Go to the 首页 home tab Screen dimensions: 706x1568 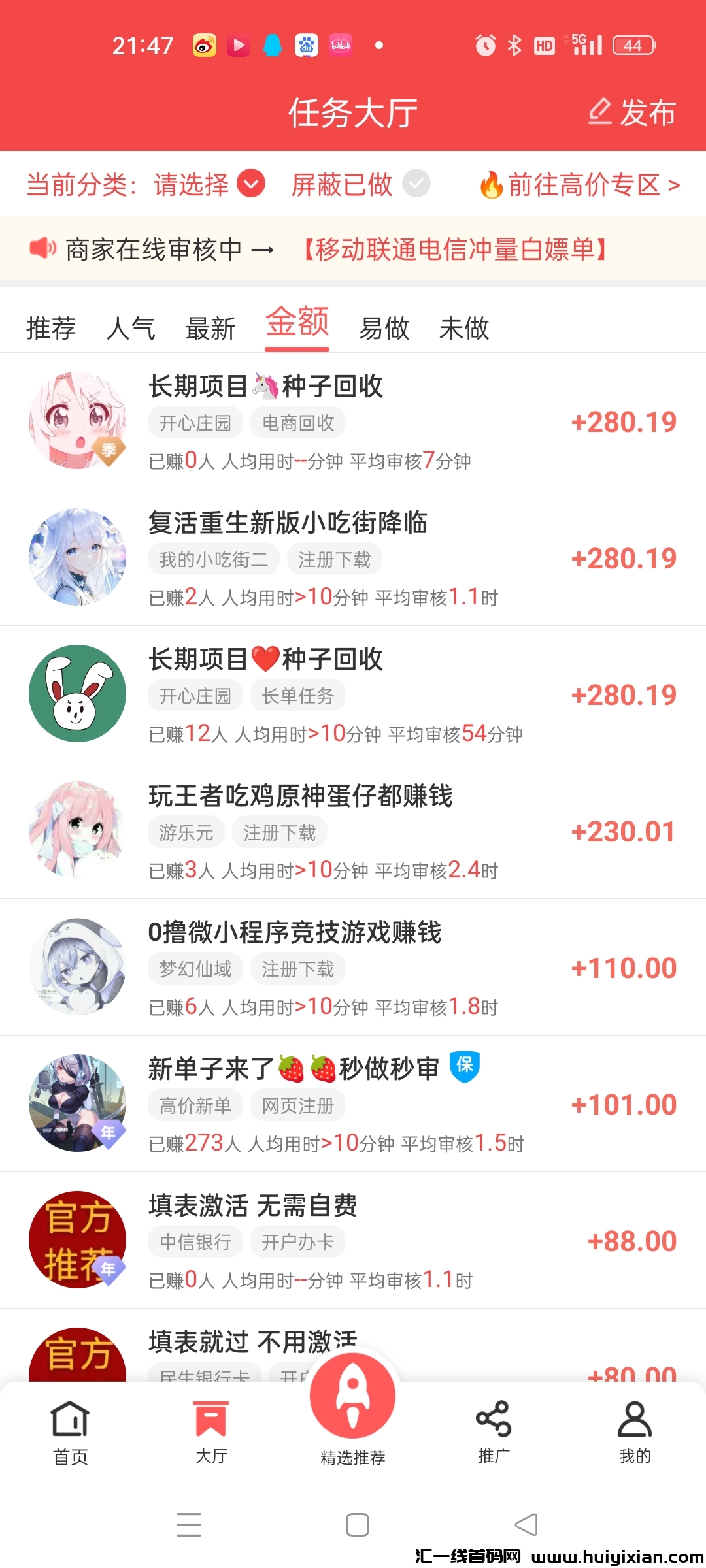coord(70,1431)
